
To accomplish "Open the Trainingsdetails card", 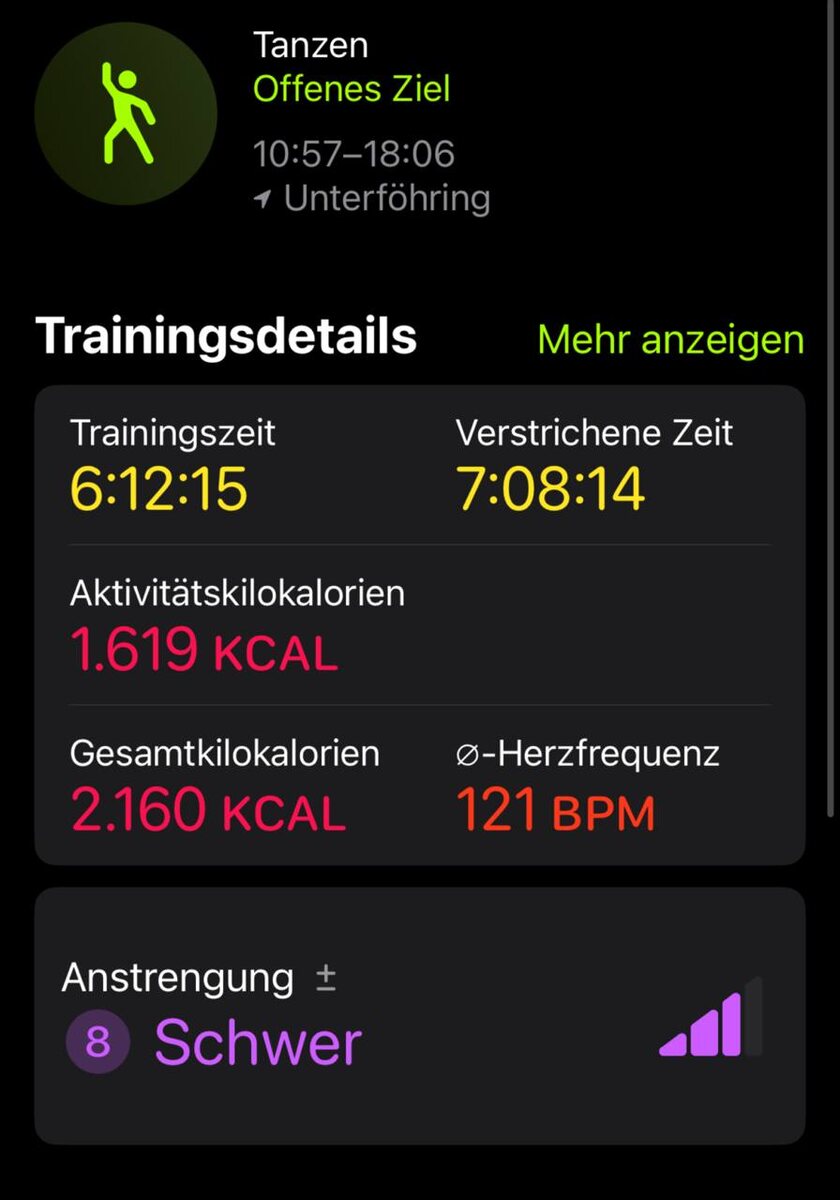I will pos(420,625).
